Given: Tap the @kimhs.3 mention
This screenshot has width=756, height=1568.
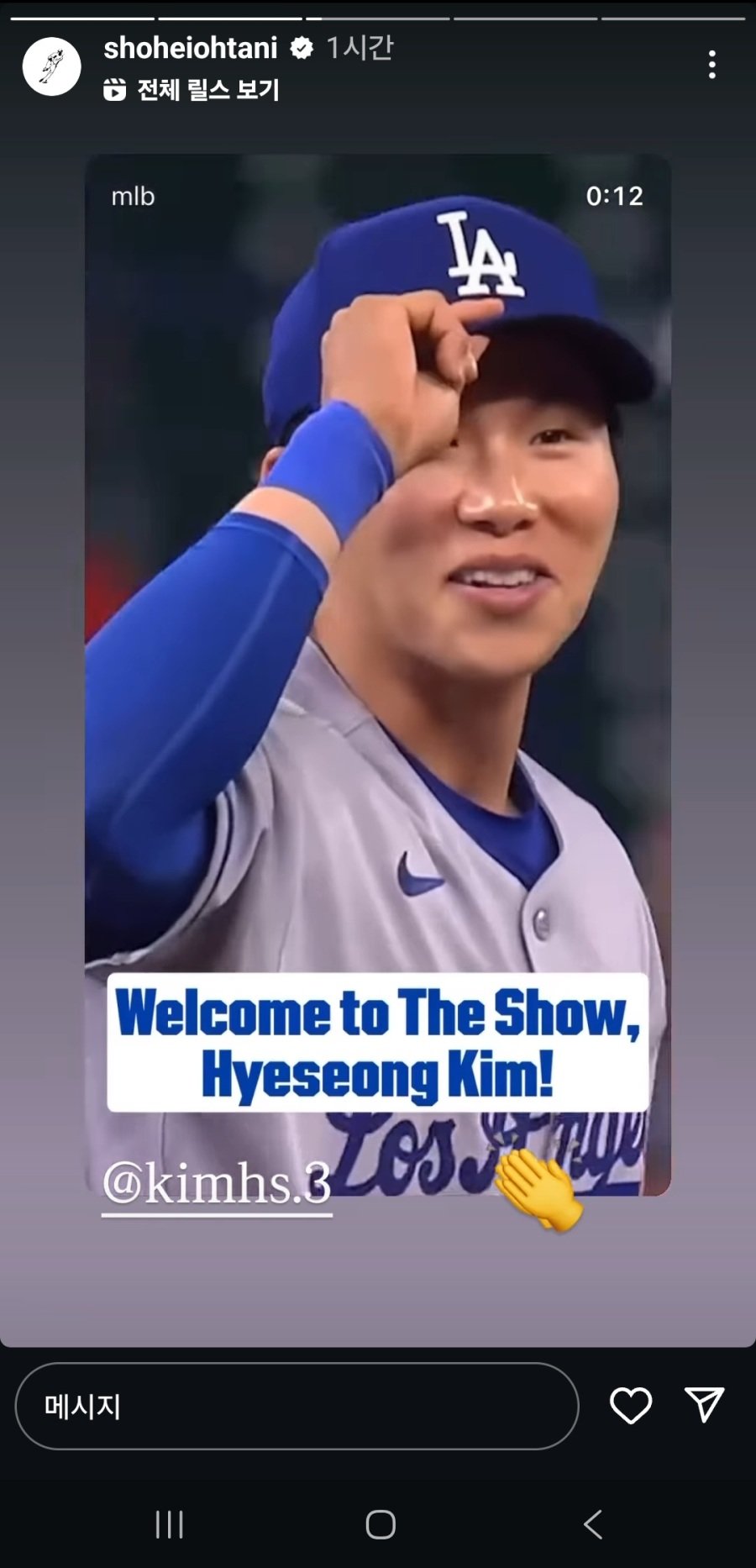Looking at the screenshot, I should point(217,1185).
